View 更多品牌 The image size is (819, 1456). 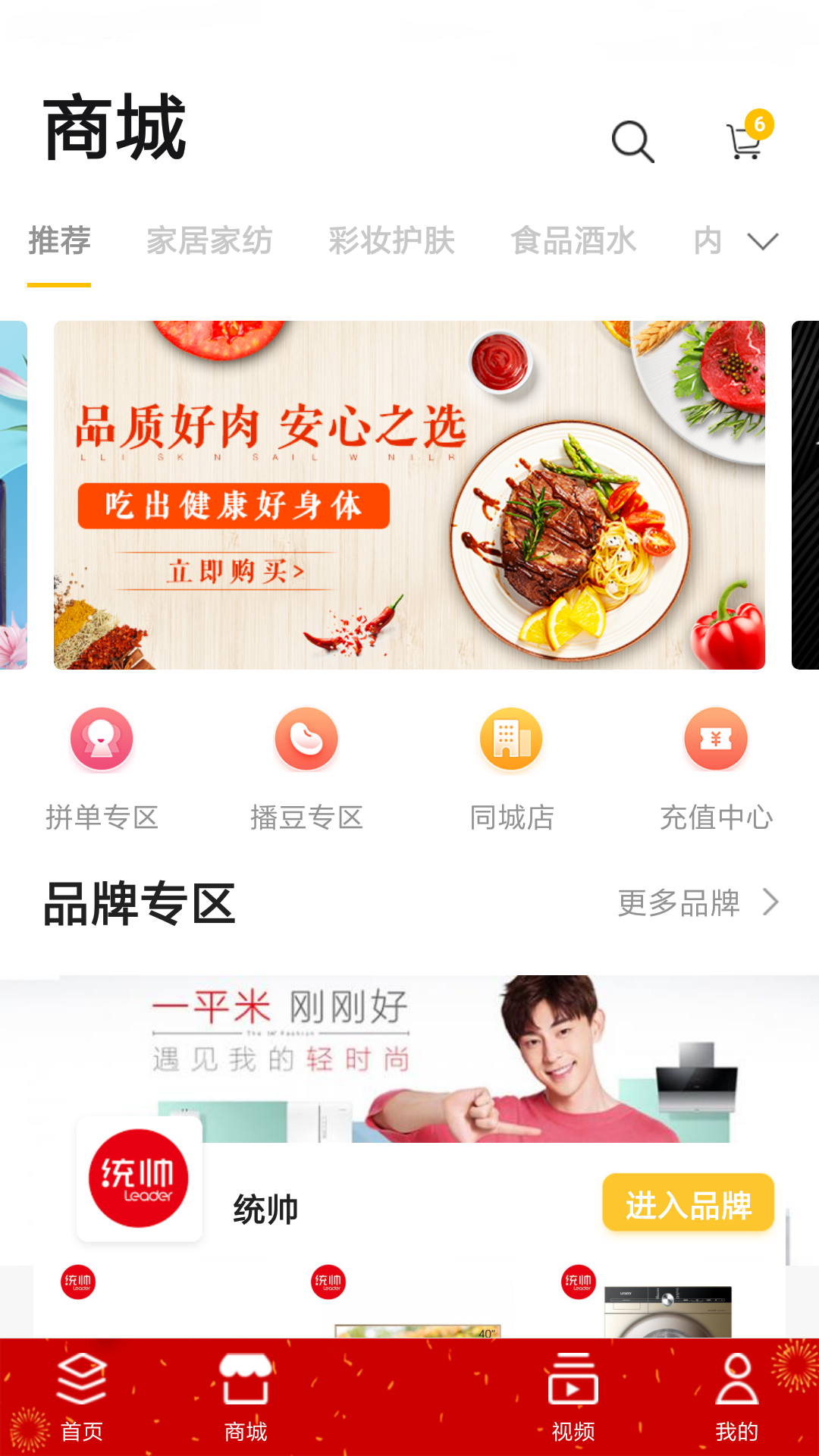point(698,902)
